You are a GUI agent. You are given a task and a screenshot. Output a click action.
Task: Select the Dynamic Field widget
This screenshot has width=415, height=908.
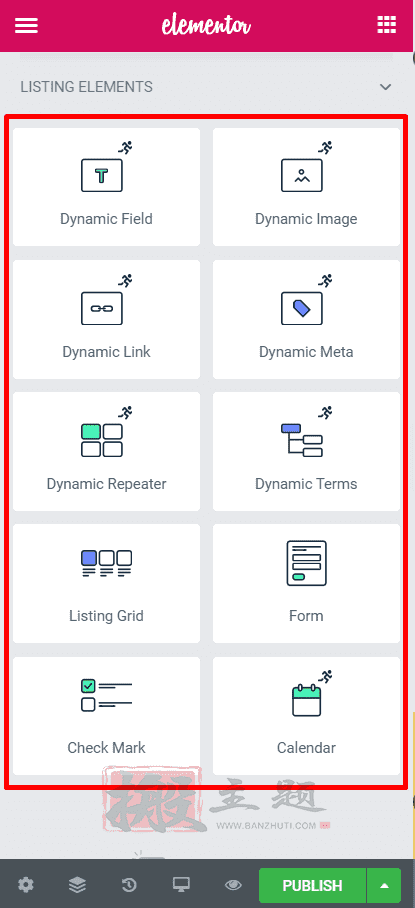click(106, 187)
